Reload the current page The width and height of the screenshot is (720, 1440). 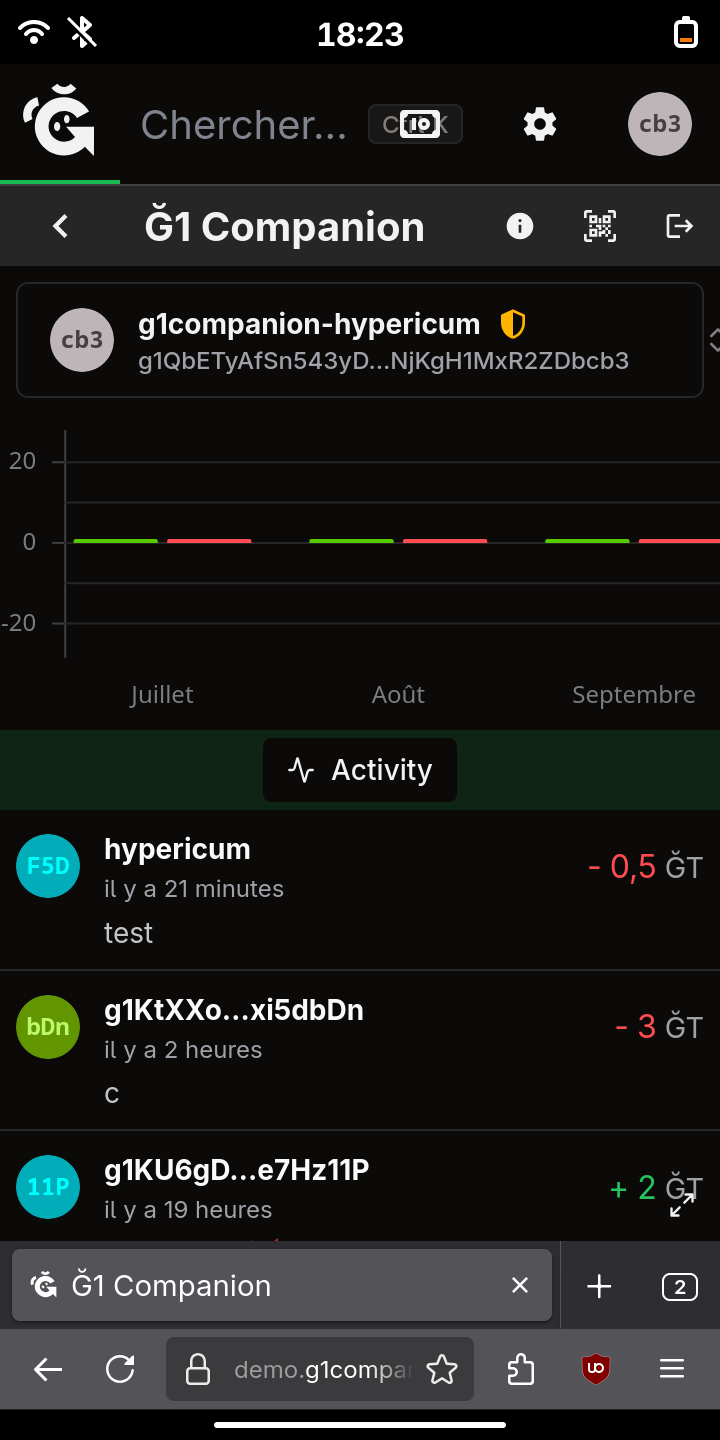pyautogui.click(x=120, y=1369)
